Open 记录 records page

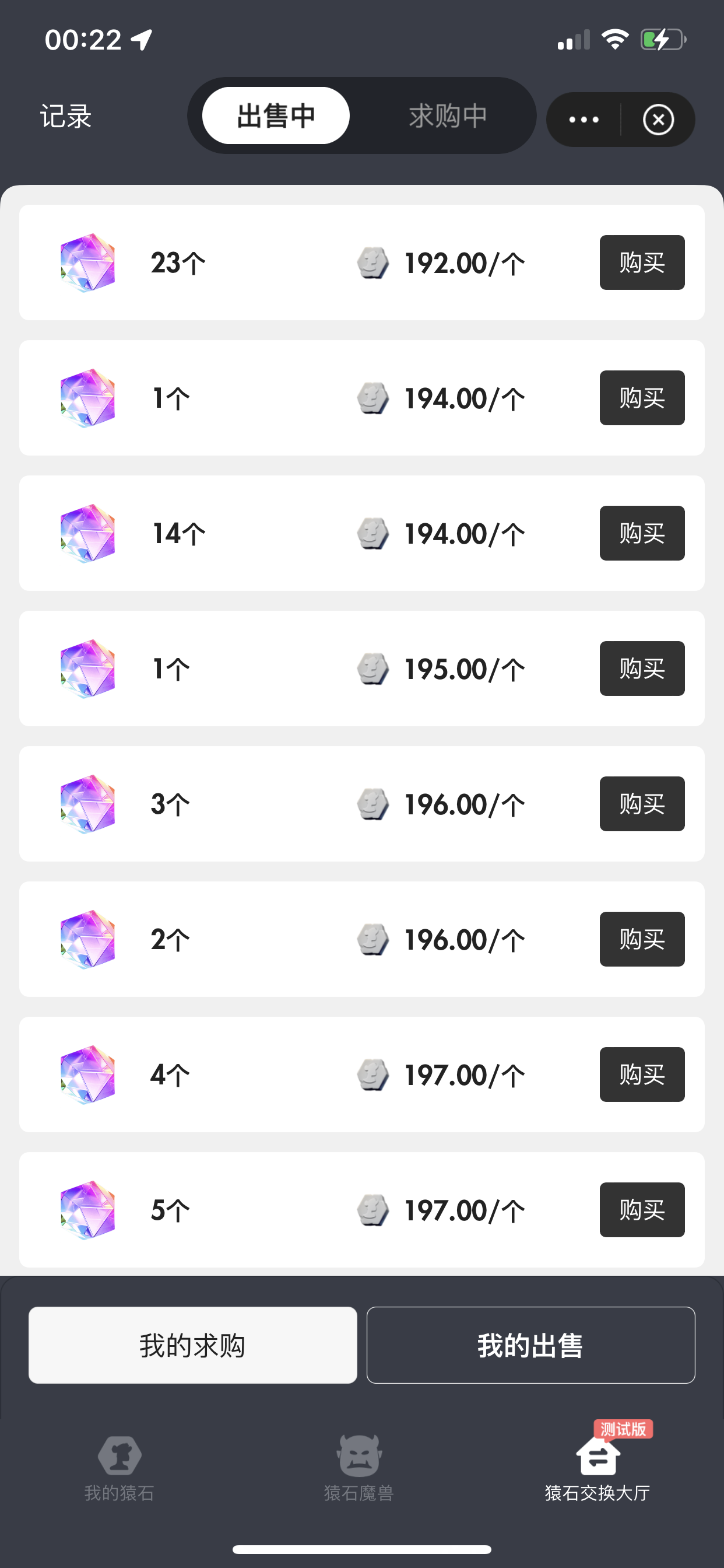pyautogui.click(x=66, y=116)
